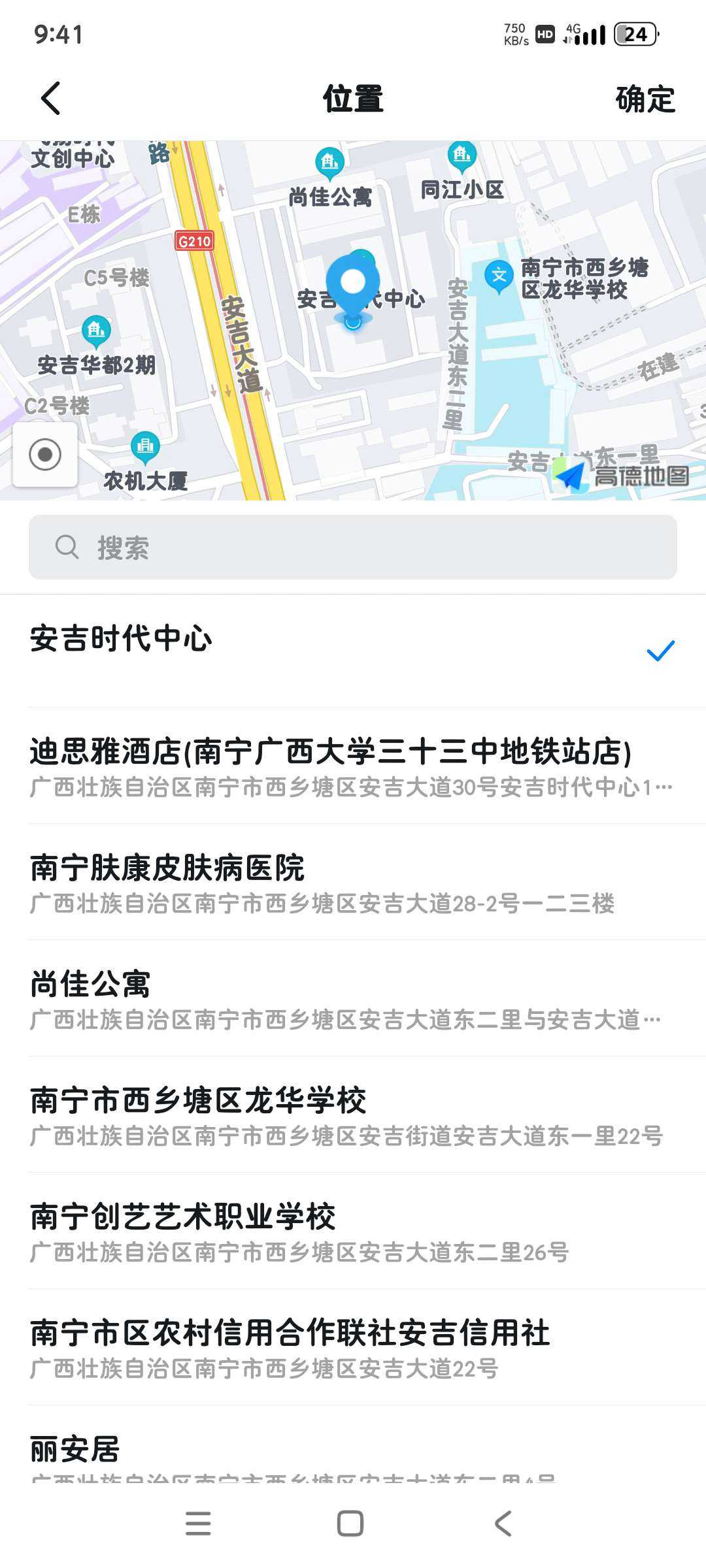The width and height of the screenshot is (706, 1568).
Task: Open the 搜索 search field
Action: pyautogui.click(x=353, y=547)
